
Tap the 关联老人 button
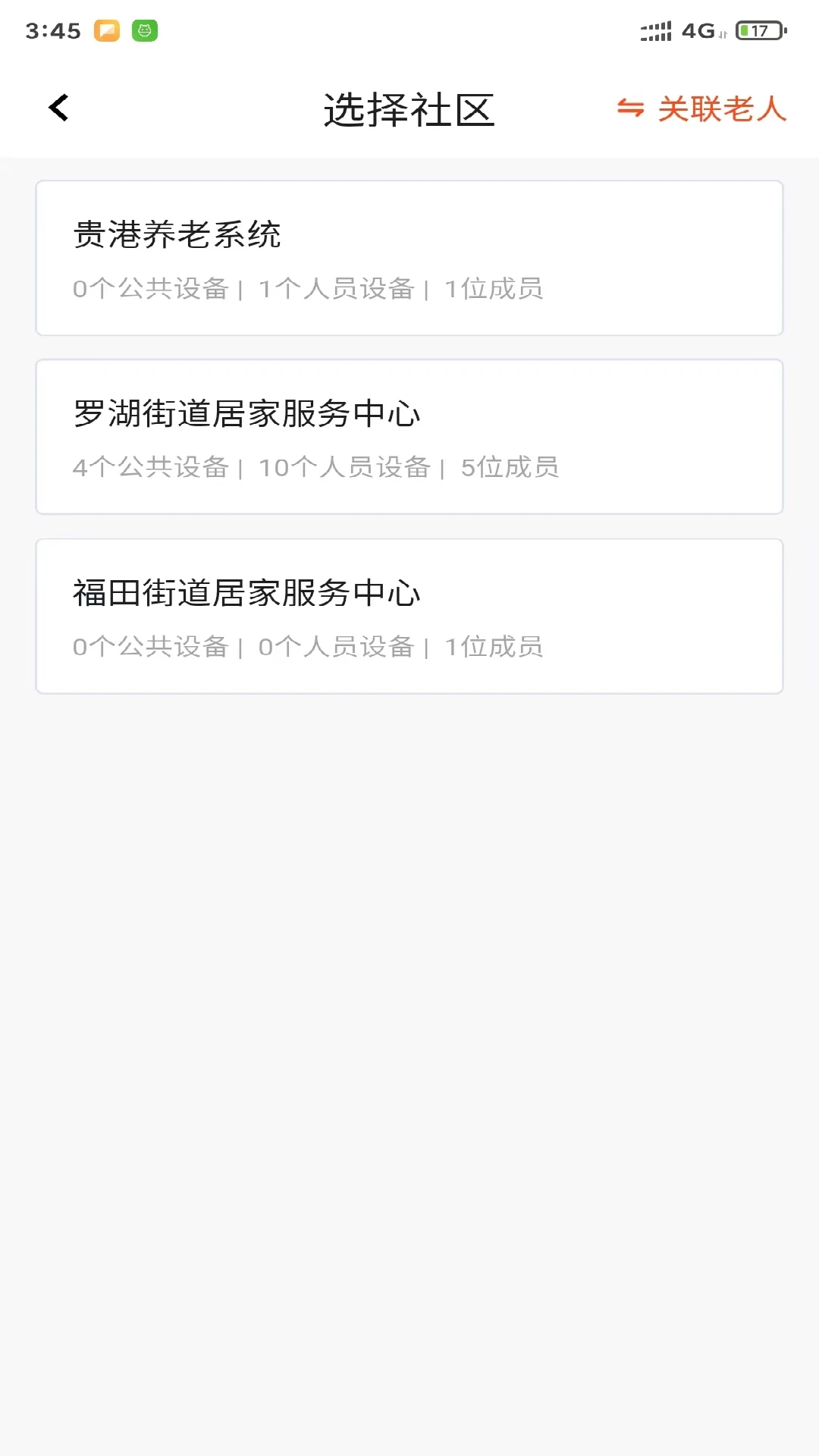tap(702, 109)
